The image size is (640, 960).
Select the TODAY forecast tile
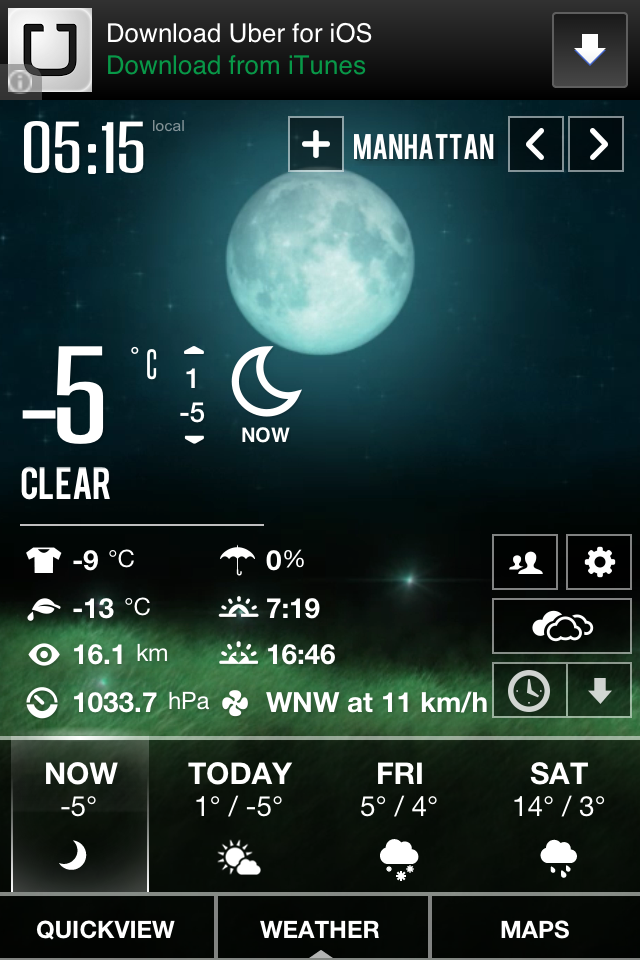[x=240, y=815]
